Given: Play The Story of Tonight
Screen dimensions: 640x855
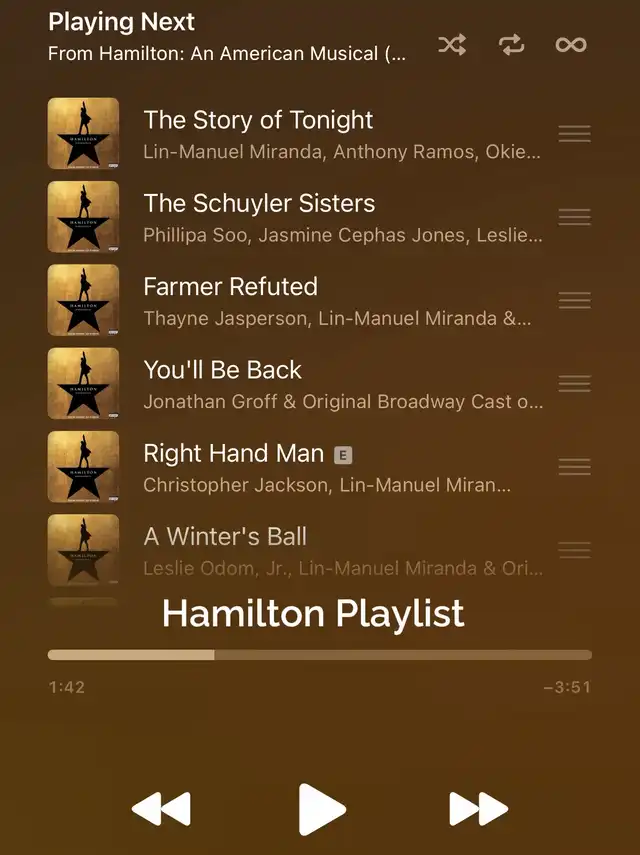Looking at the screenshot, I should tap(300, 134).
